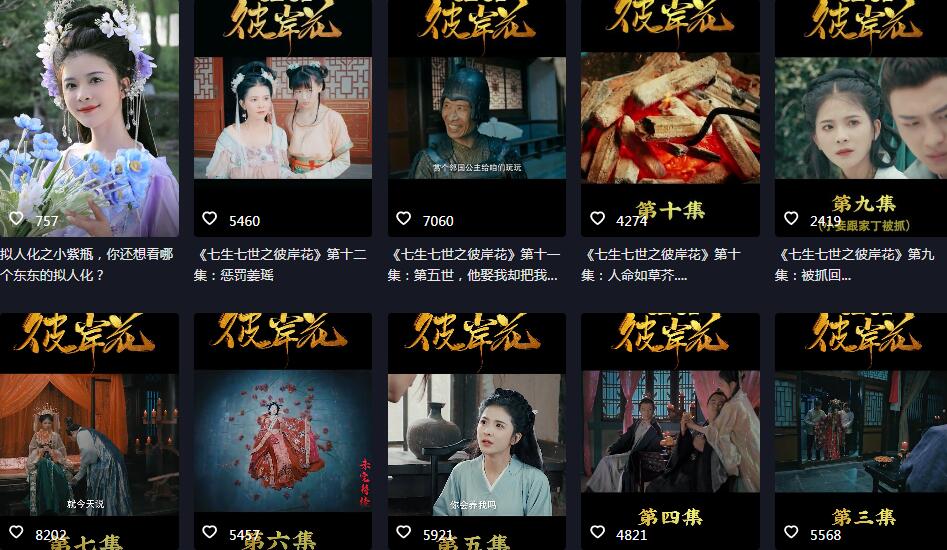Viewport: 947px width, 550px height.
Task: Open the video with 5921 likes
Action: tap(476, 430)
